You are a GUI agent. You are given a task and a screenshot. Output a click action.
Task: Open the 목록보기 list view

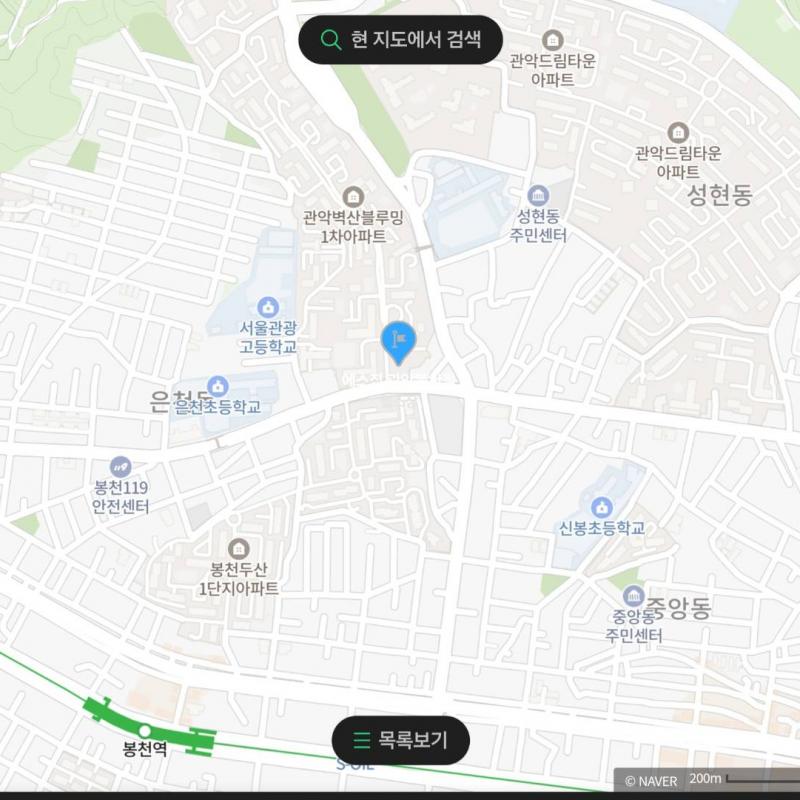[400, 741]
